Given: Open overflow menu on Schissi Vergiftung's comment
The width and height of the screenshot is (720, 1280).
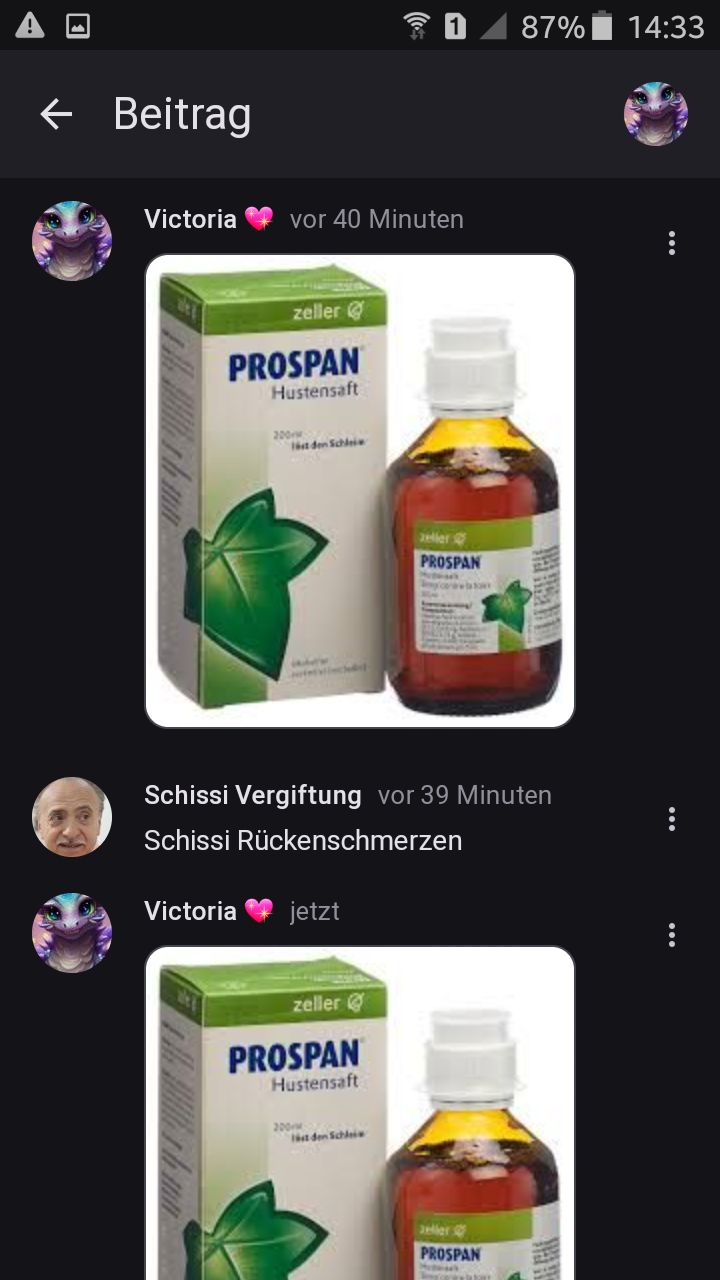Looking at the screenshot, I should 671,819.
